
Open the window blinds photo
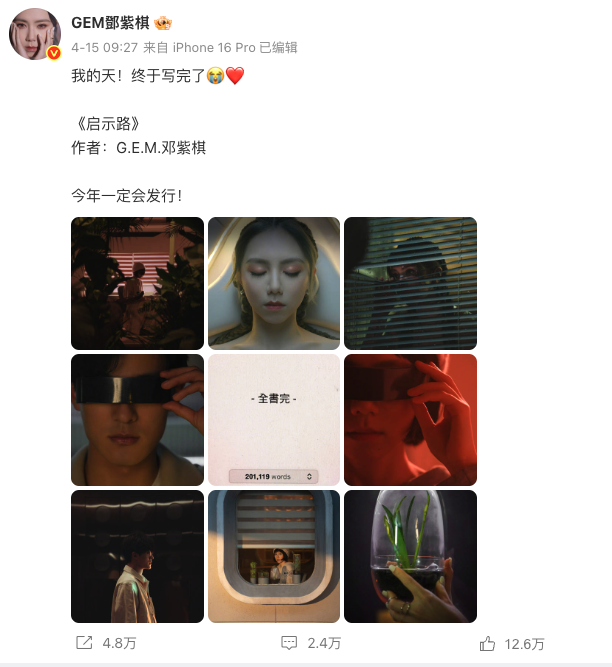pyautogui.click(x=410, y=283)
